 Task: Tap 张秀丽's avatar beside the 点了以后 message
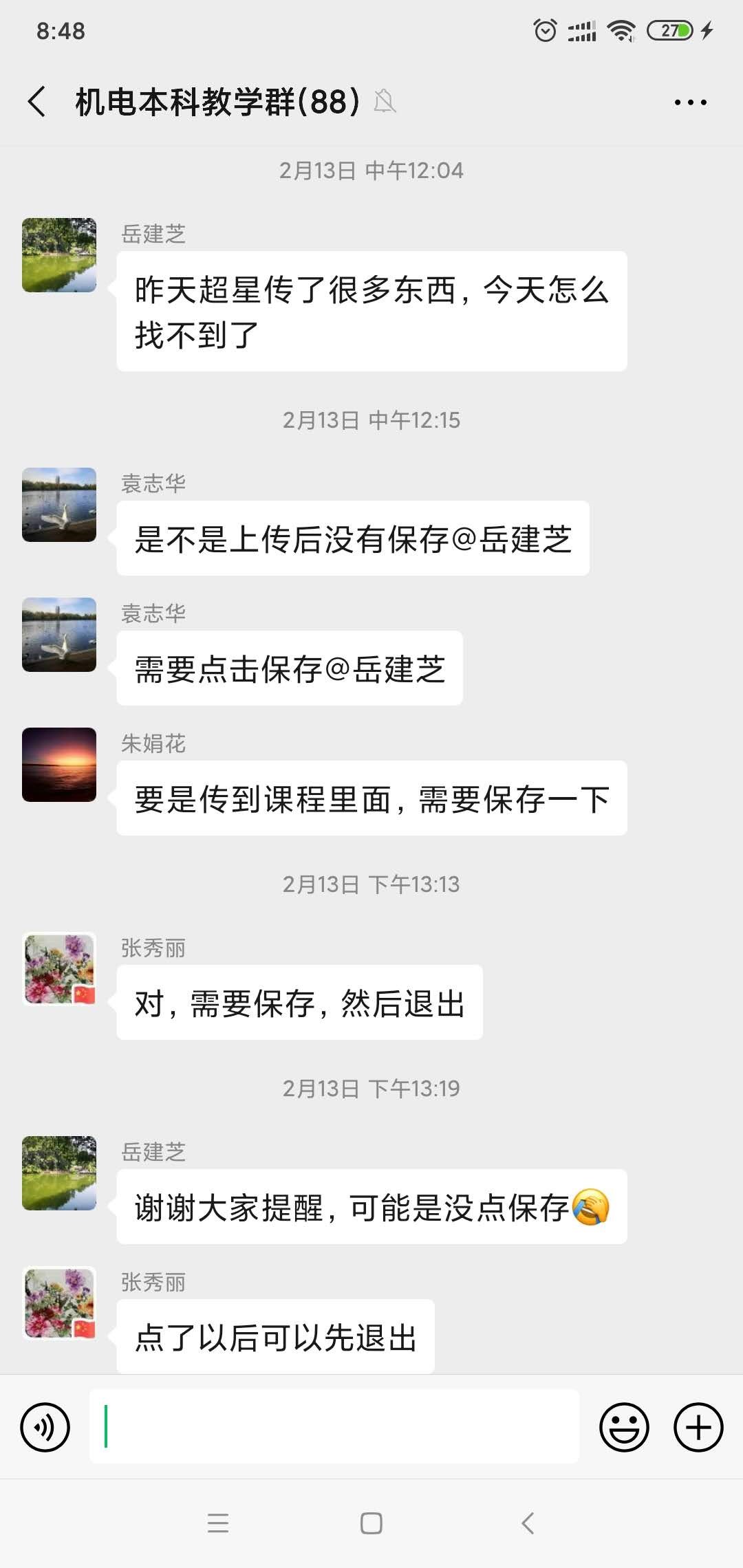(x=59, y=1303)
